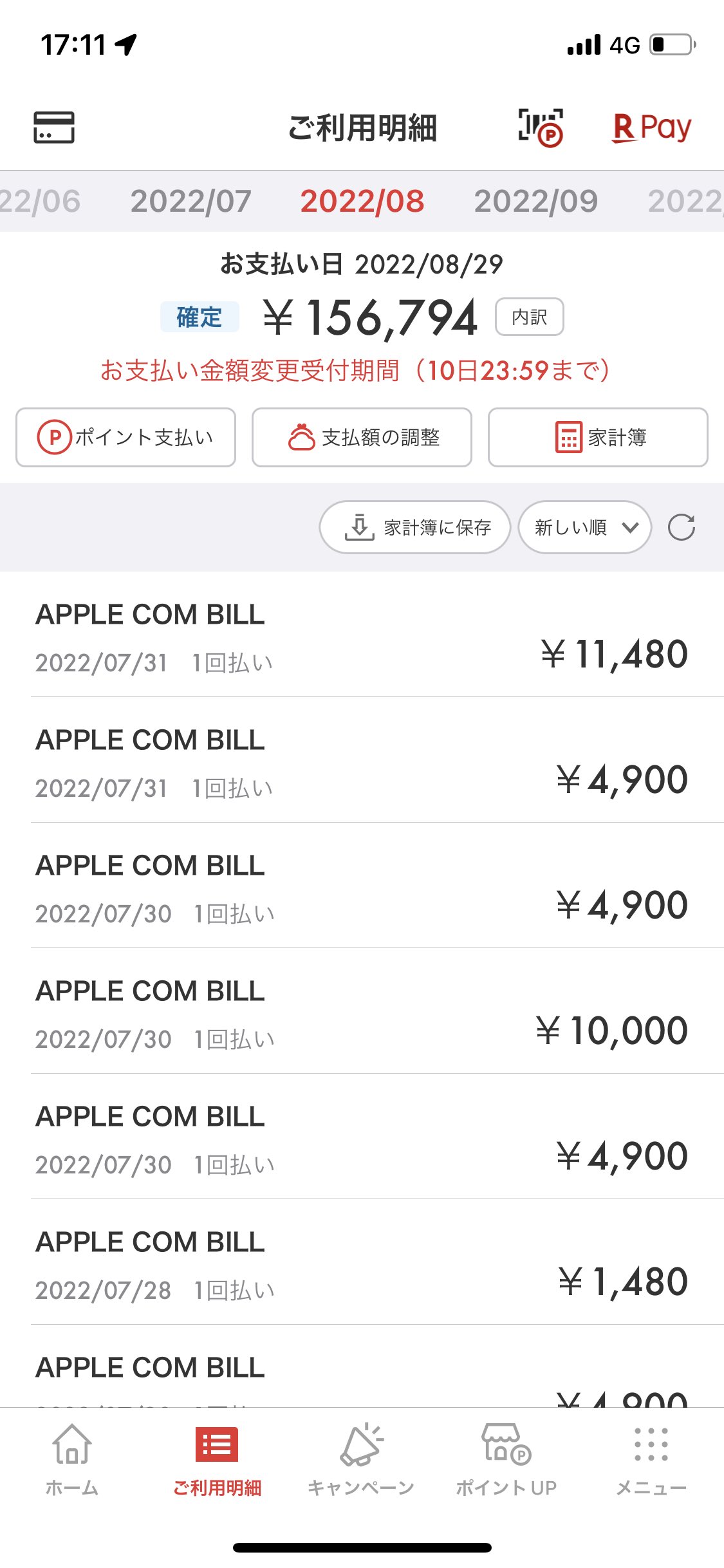Viewport: 724px width, 1568px height.
Task: Open the card icon in the header
Action: tap(54, 127)
